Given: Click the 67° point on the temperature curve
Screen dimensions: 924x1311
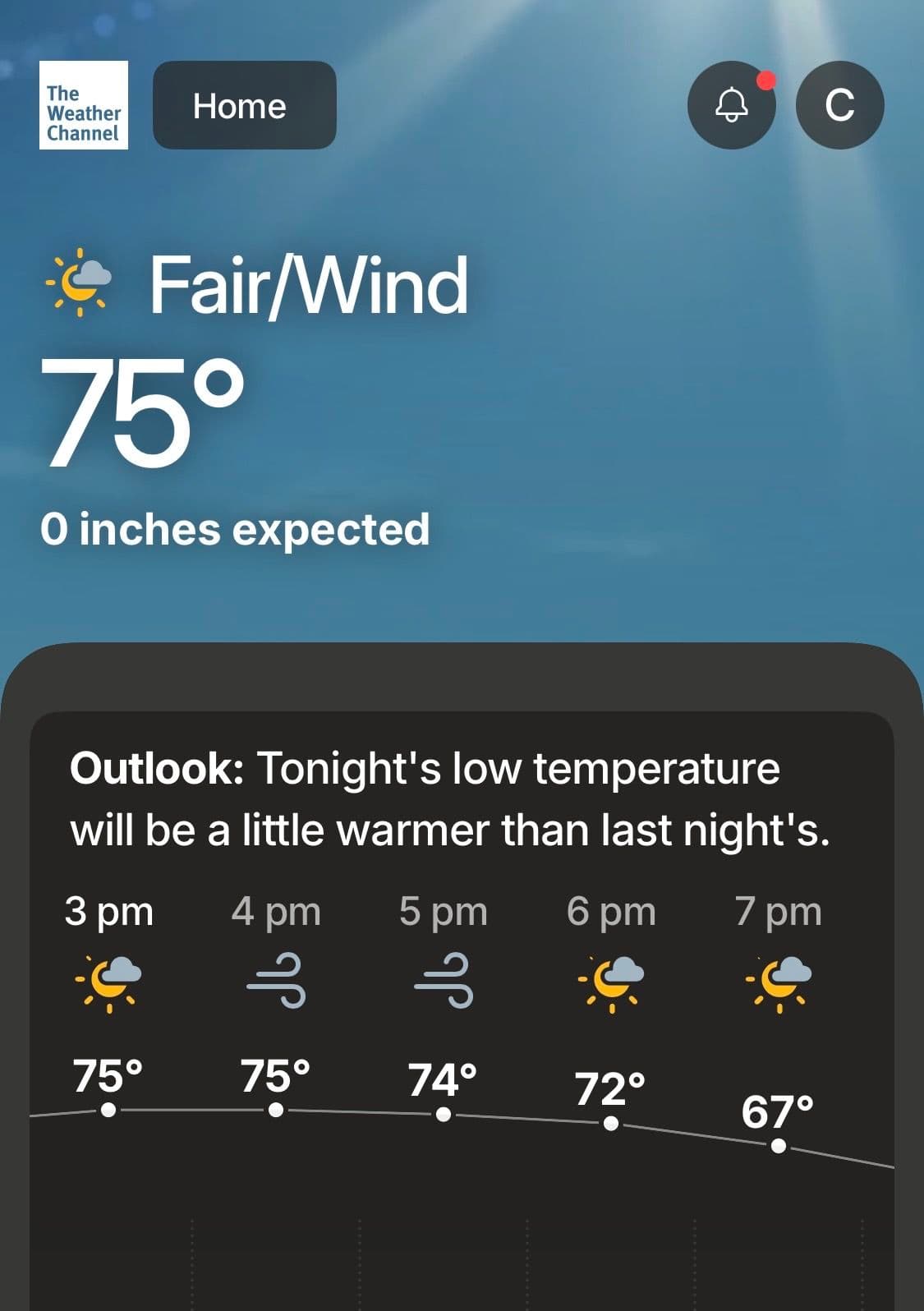Looking at the screenshot, I should 779,1144.
